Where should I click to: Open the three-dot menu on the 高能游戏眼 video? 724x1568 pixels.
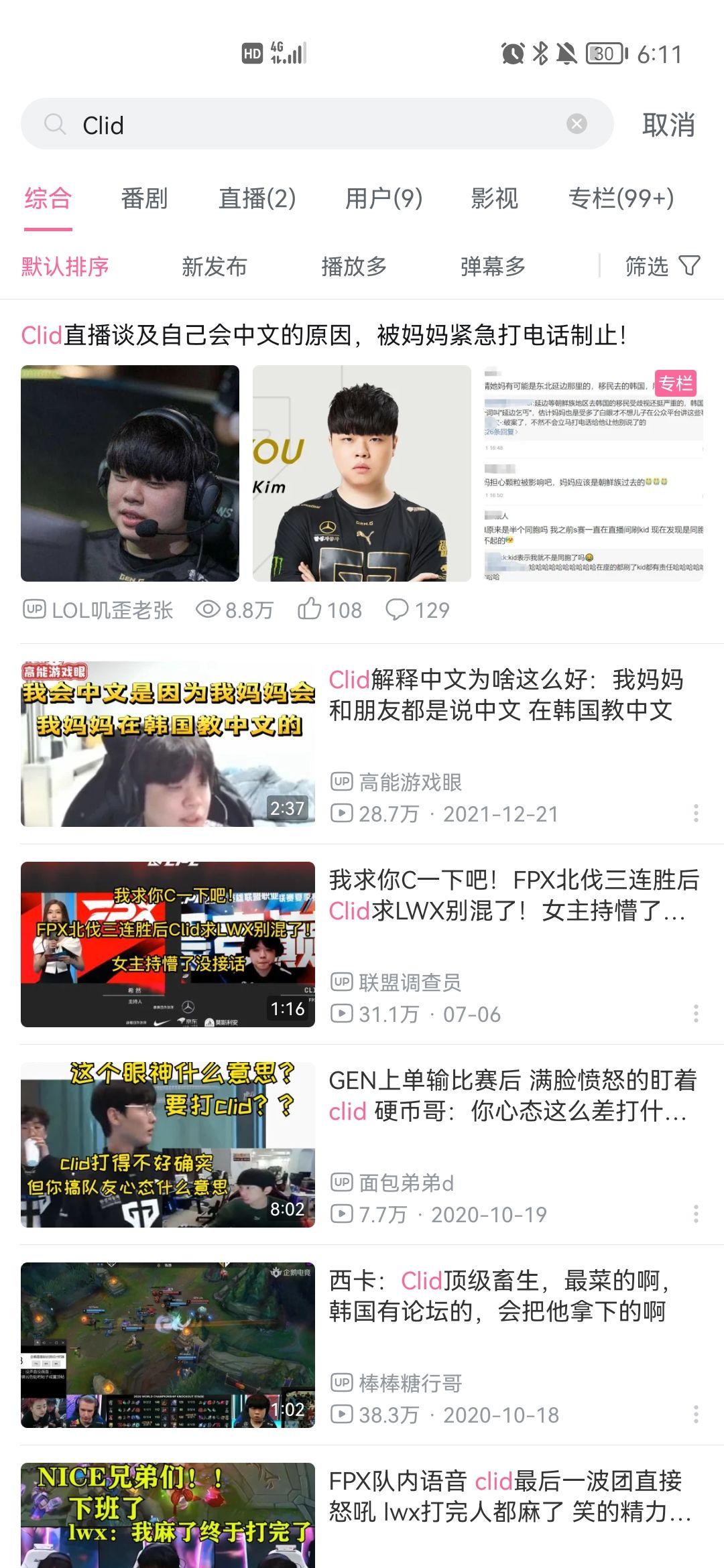tap(696, 814)
